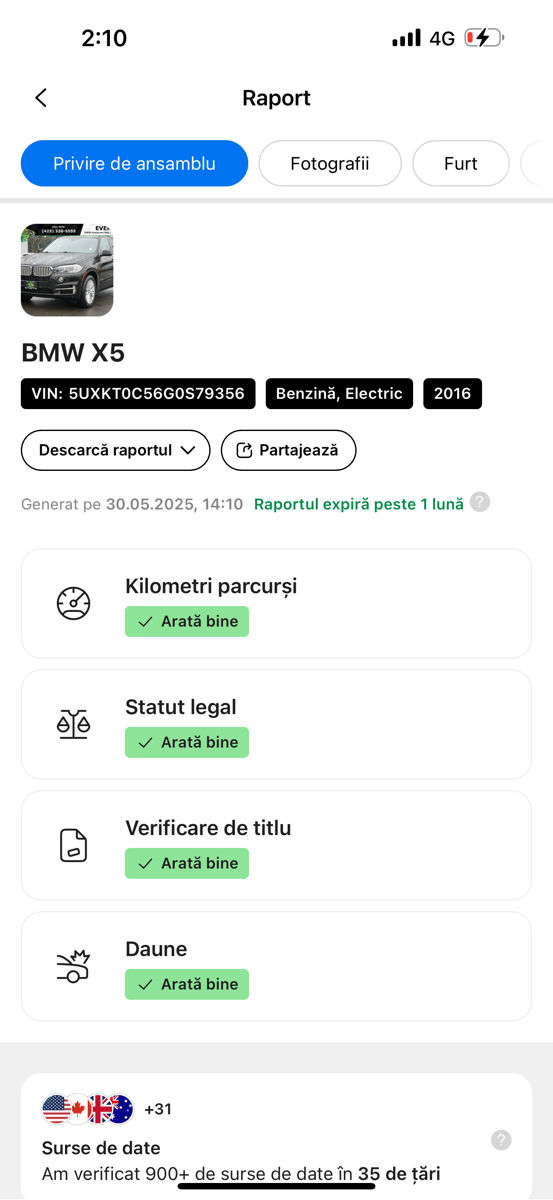Open help icon next to report expiry

click(480, 503)
